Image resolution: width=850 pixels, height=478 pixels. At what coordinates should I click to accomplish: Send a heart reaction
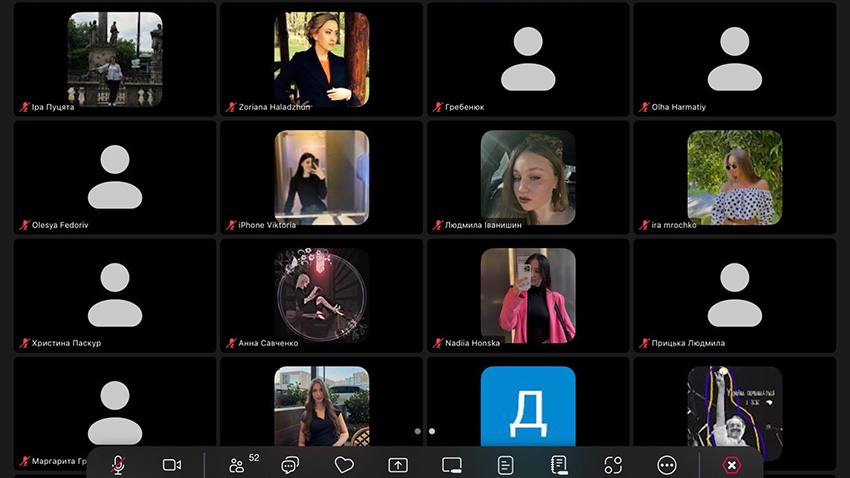point(344,465)
